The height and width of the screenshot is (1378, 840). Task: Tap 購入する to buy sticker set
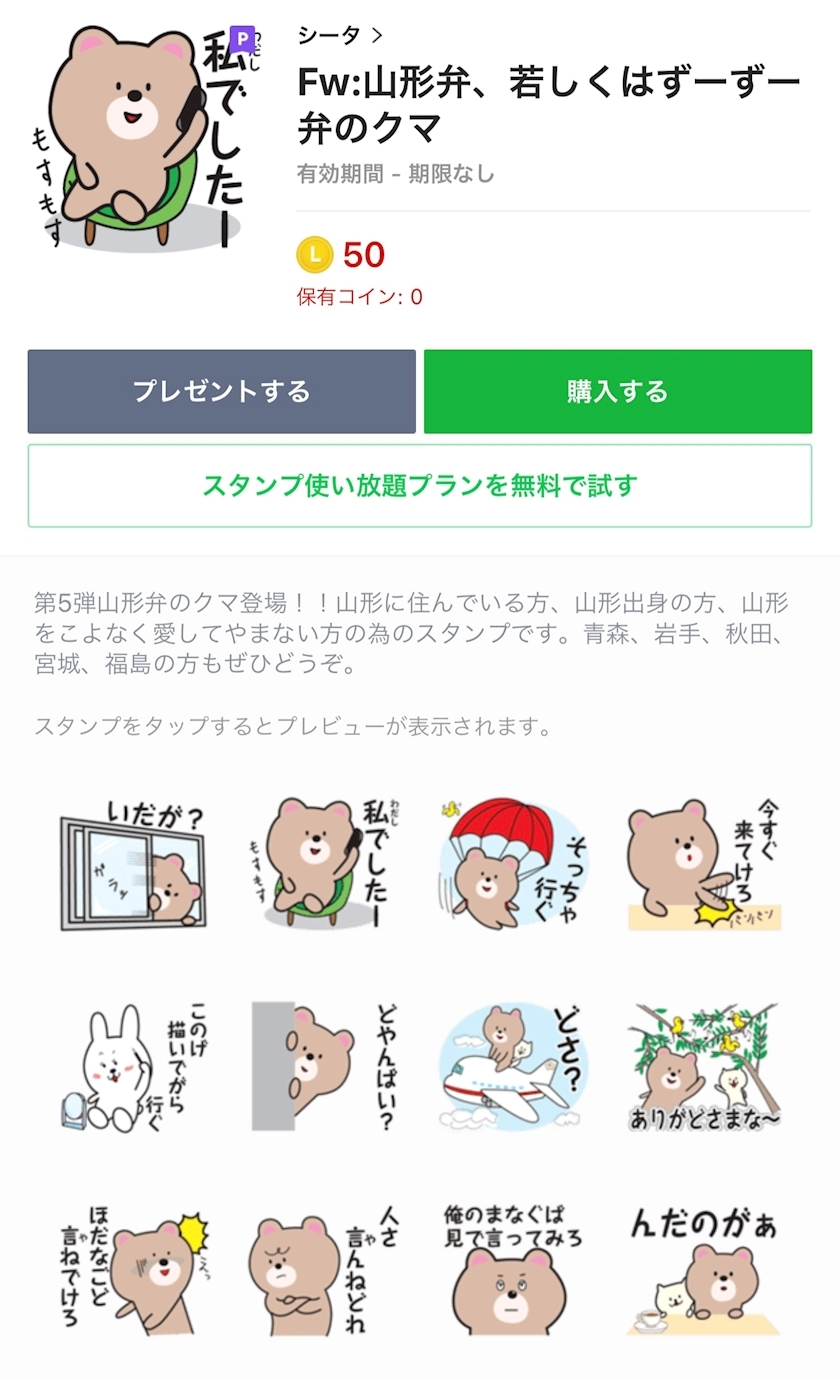617,392
